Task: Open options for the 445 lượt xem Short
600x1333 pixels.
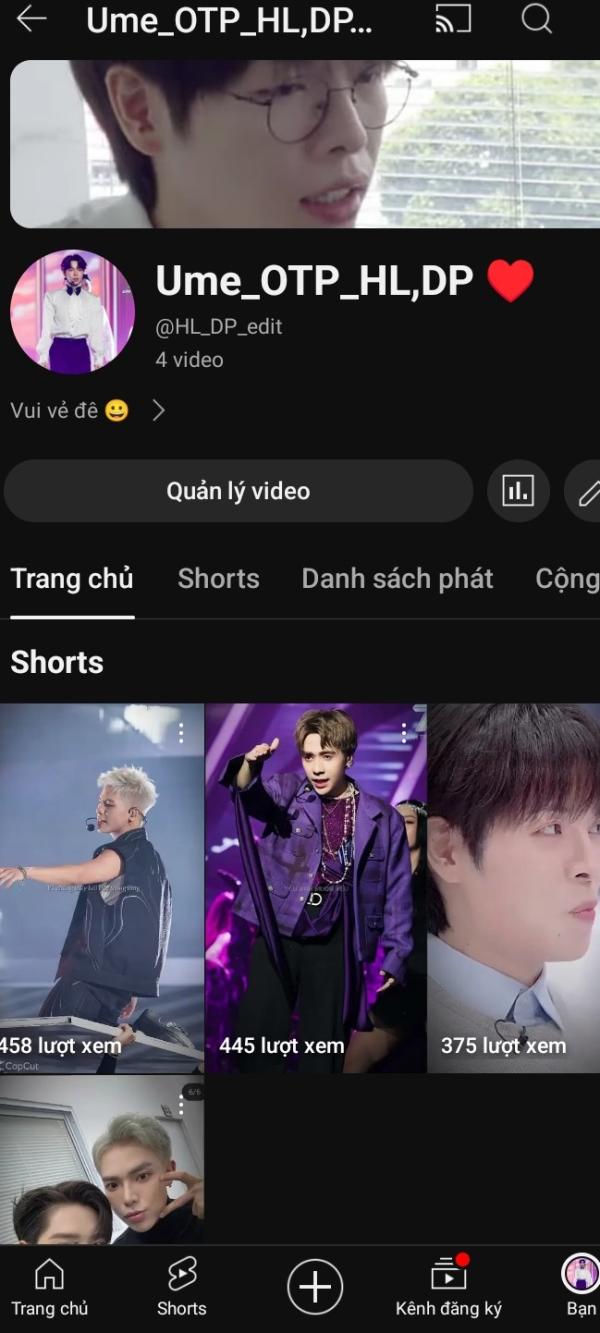Action: [404, 734]
